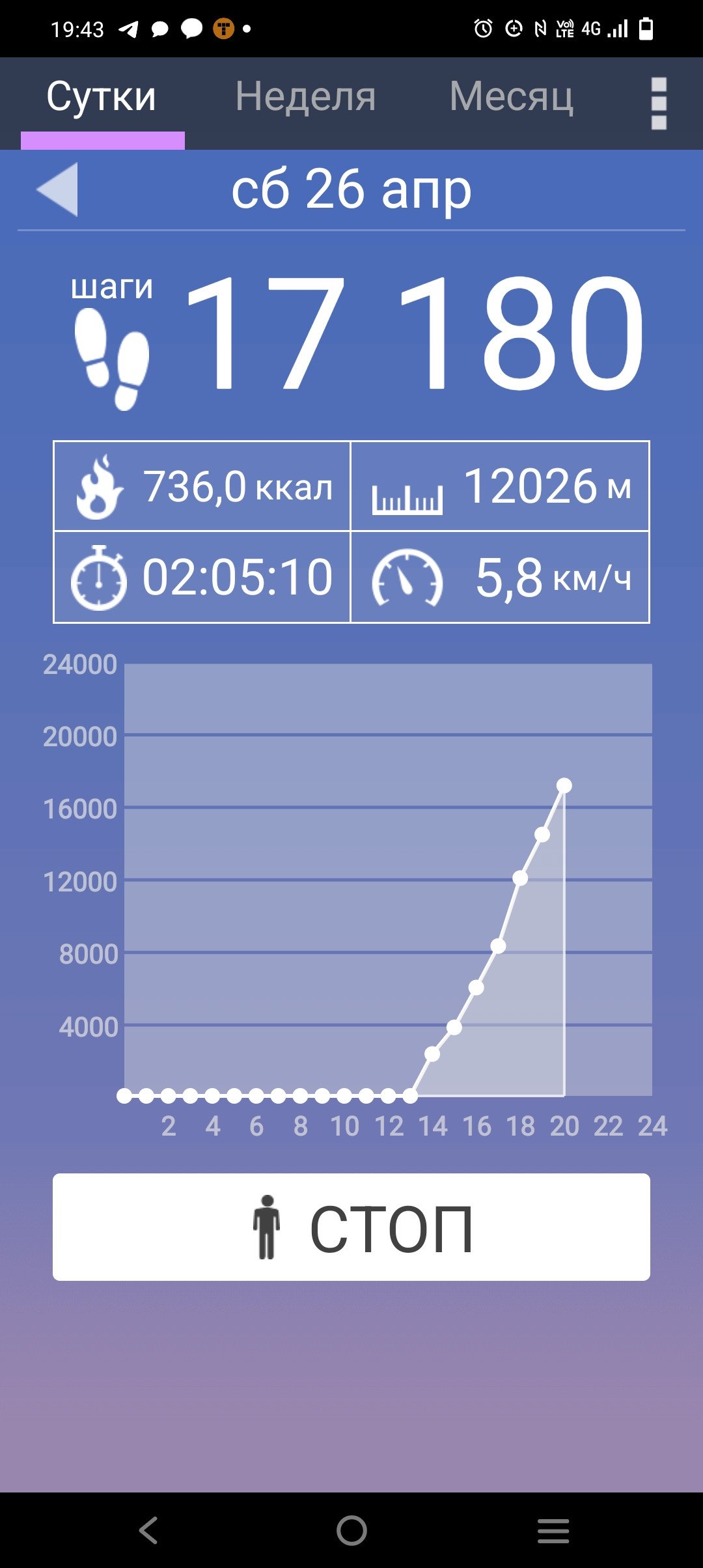The height and width of the screenshot is (1568, 703).
Task: Switch to the Неделя tab
Action: (305, 98)
